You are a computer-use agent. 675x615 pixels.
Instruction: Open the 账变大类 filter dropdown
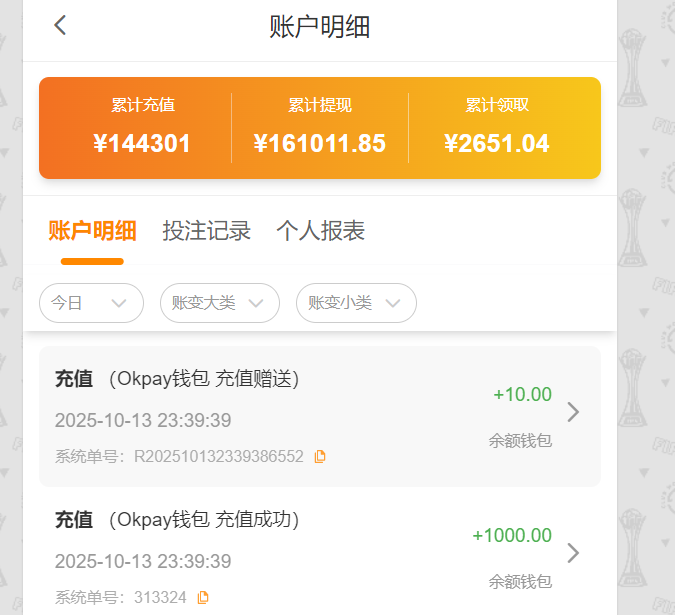219,303
